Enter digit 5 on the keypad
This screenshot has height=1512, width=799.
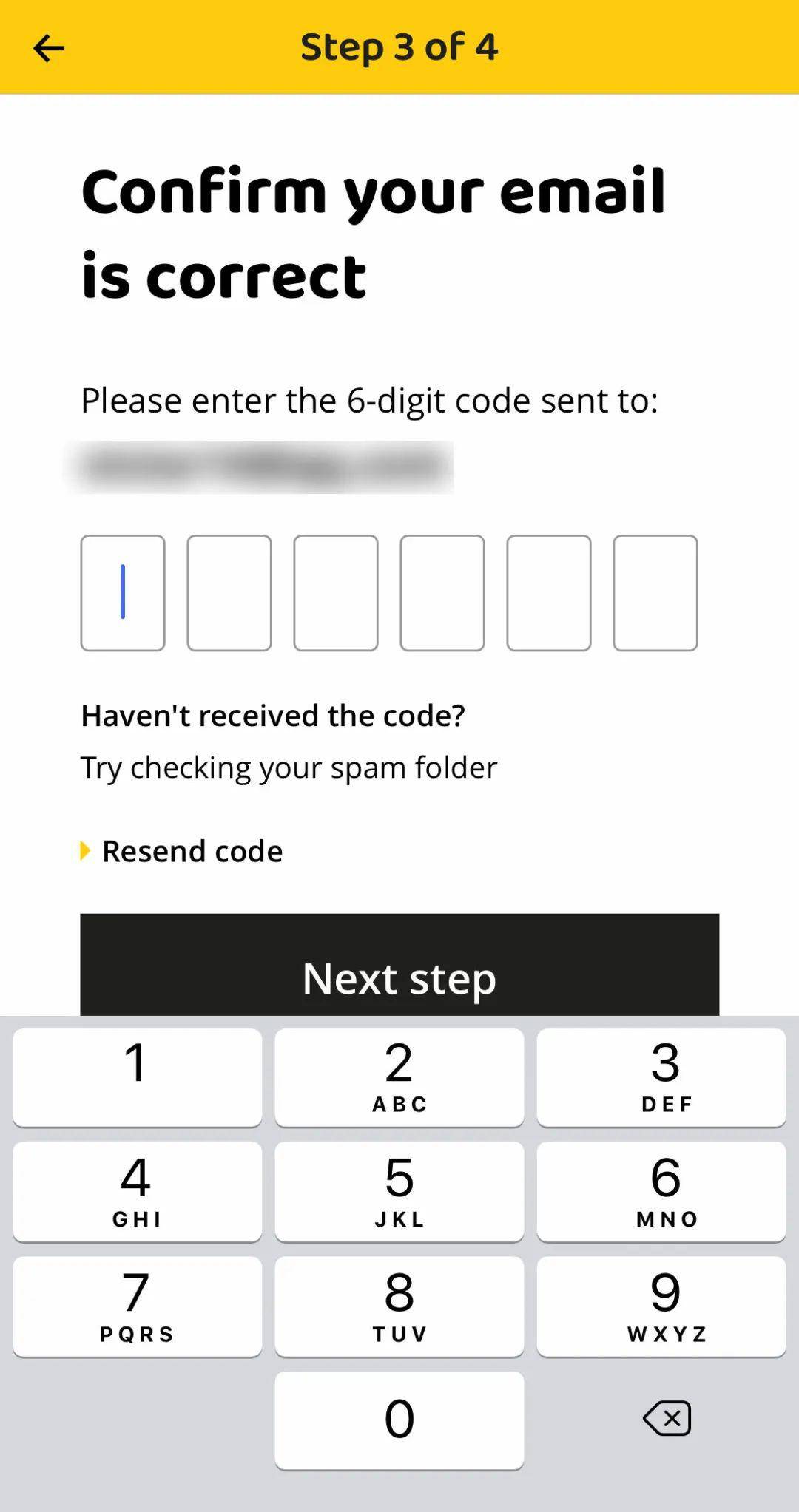tap(399, 1191)
